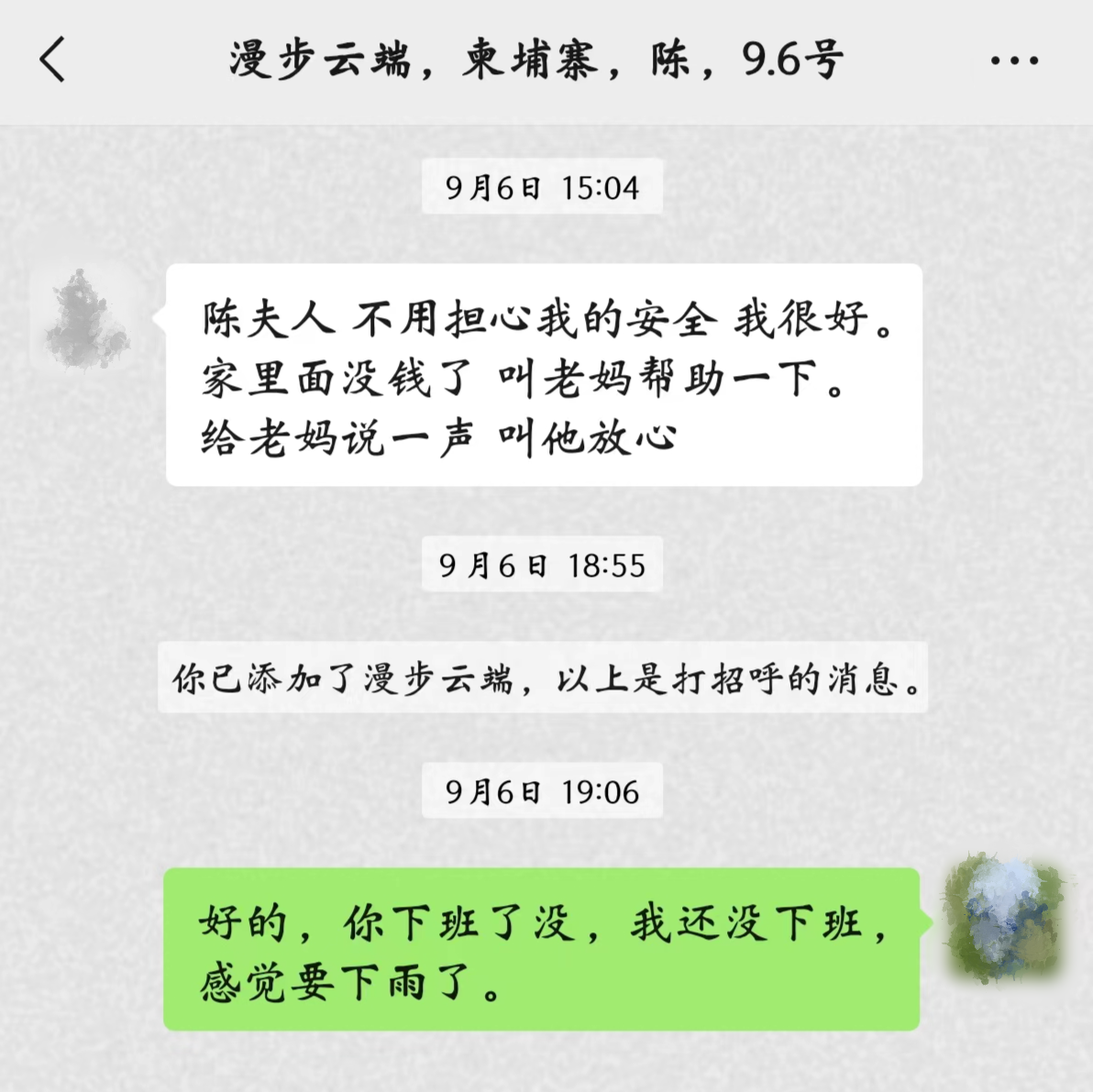
Task: Open the three-dot chat menu
Action: 1014,61
